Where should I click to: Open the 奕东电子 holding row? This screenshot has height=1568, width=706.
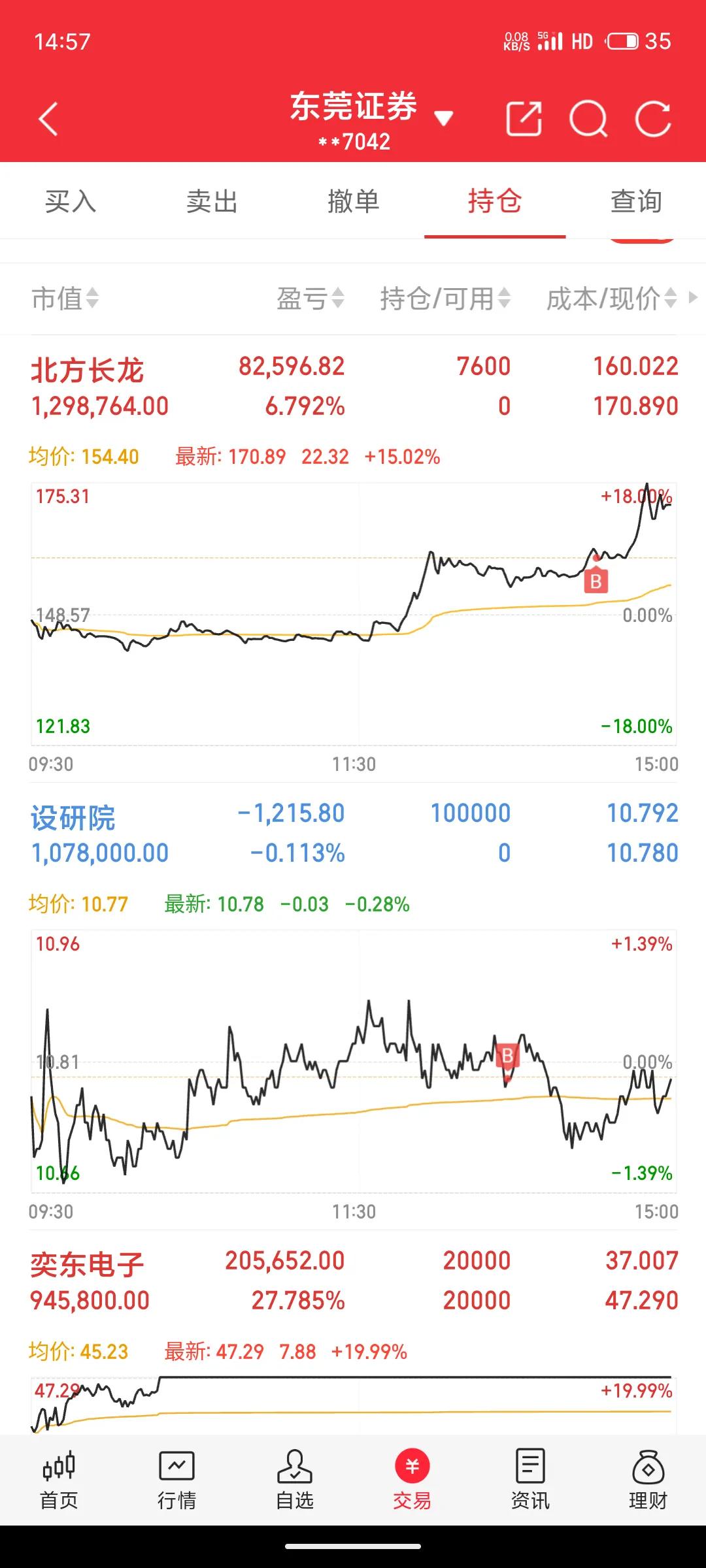353,1280
